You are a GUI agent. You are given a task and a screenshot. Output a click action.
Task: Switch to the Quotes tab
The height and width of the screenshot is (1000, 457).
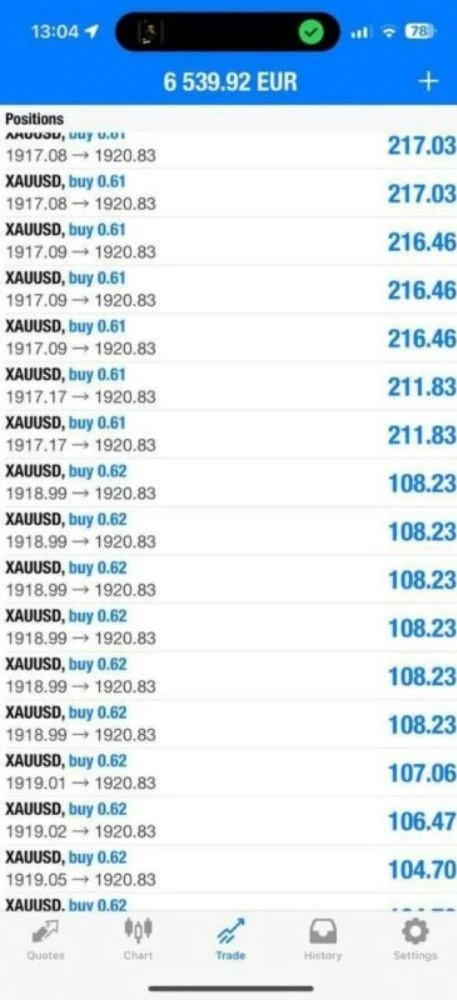pyautogui.click(x=45, y=940)
